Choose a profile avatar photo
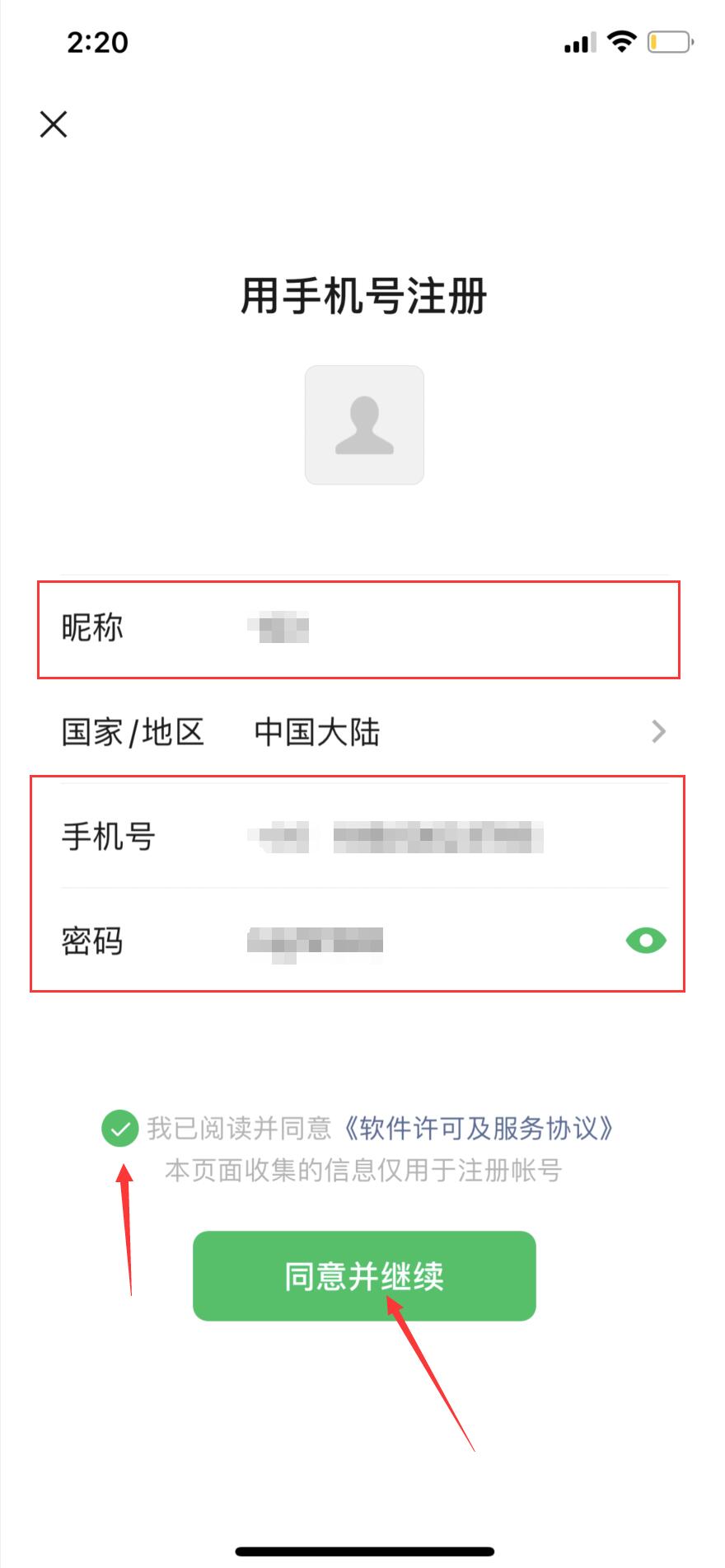The height and width of the screenshot is (1568, 725). pos(364,425)
